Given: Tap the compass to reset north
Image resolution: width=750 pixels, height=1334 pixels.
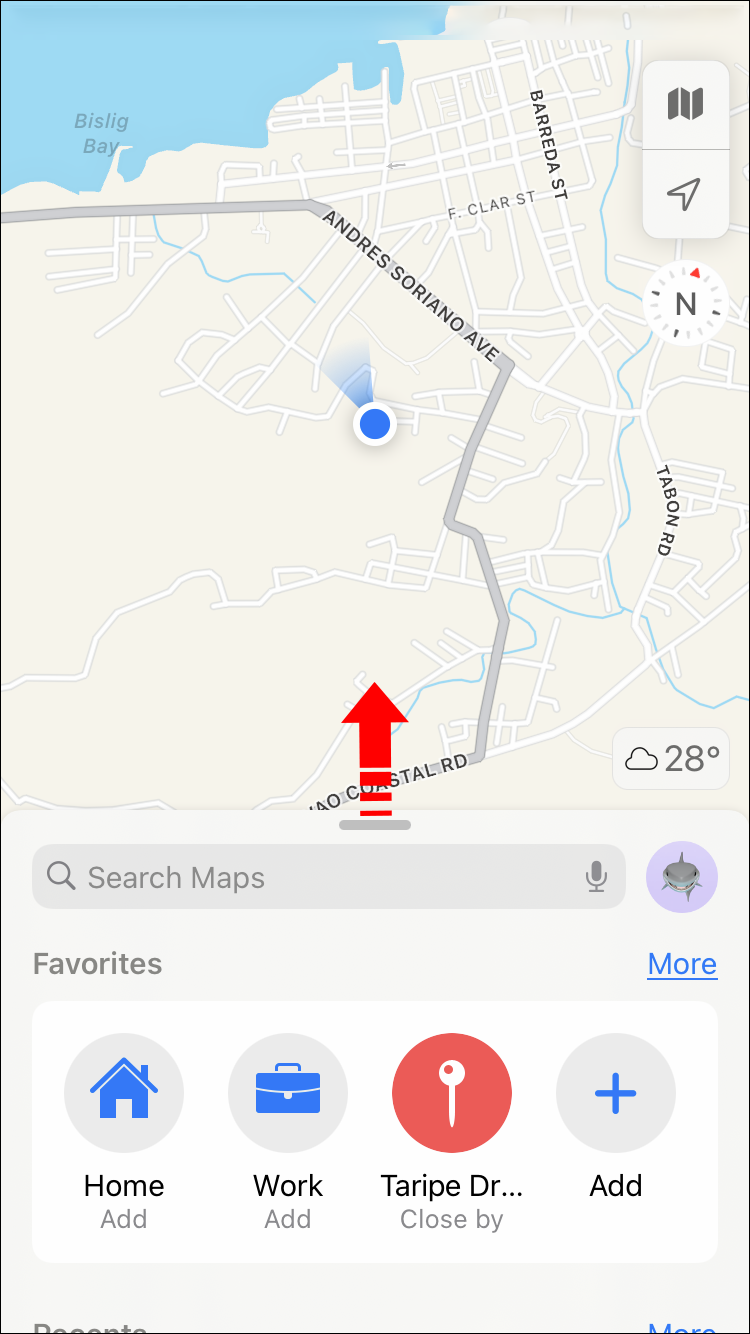Looking at the screenshot, I should point(685,303).
